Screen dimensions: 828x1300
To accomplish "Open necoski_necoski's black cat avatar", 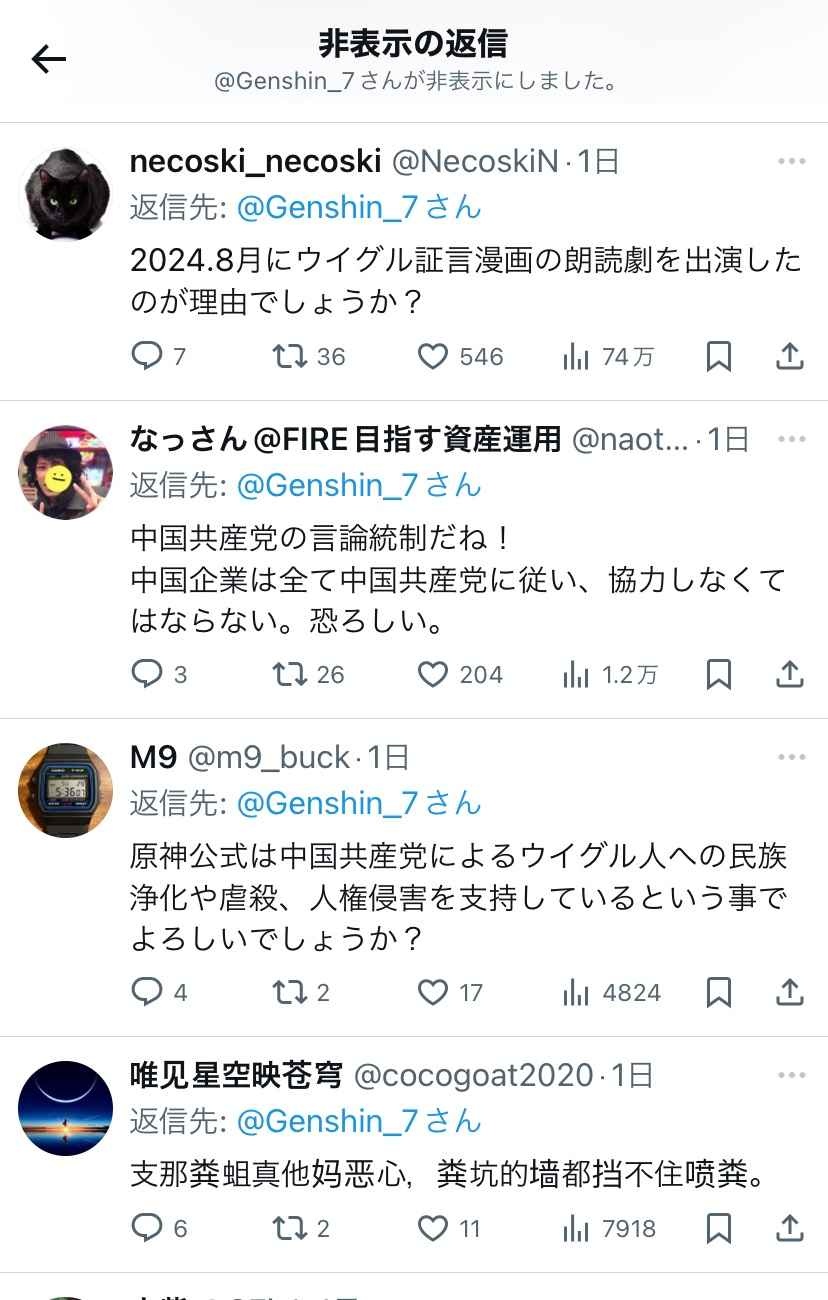I will 66,191.
